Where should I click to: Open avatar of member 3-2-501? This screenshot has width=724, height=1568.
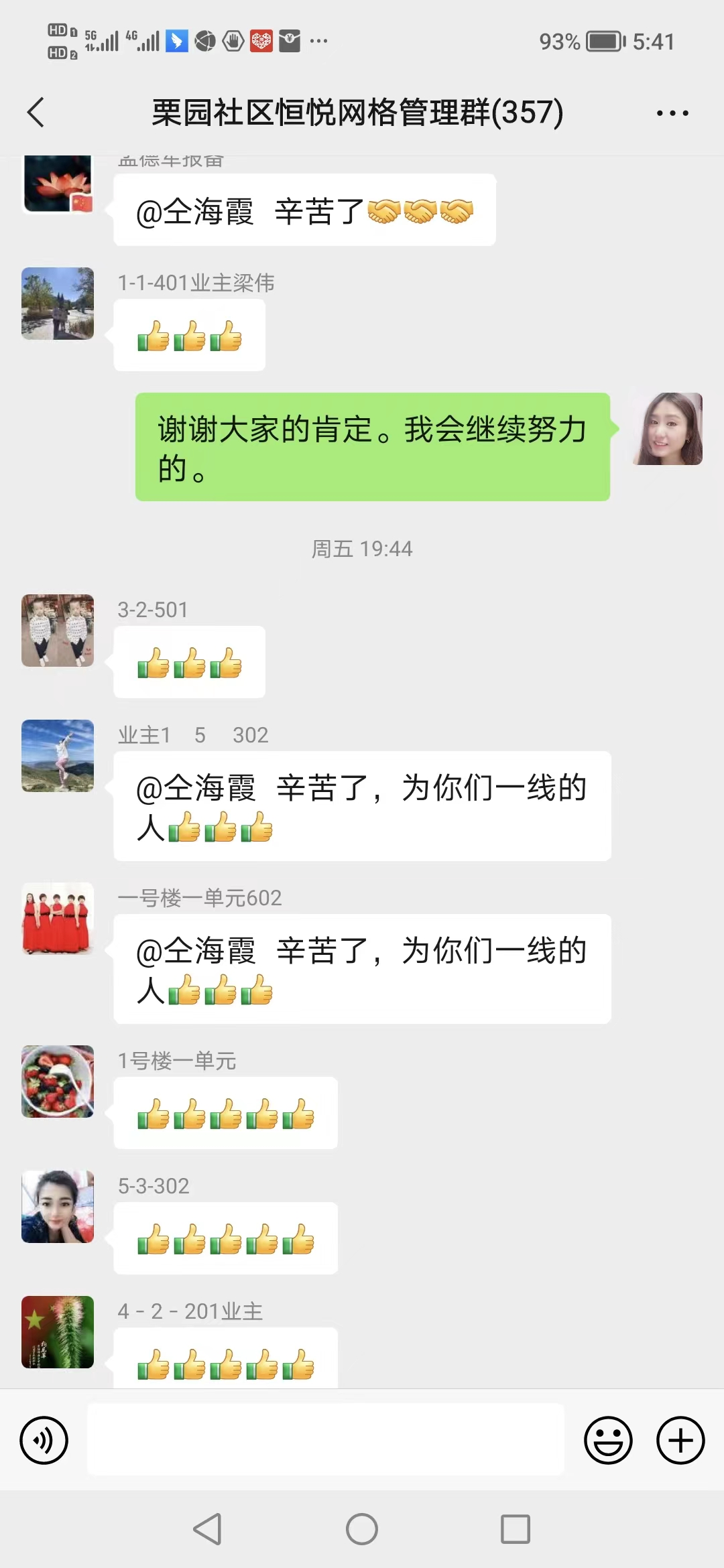click(x=58, y=631)
